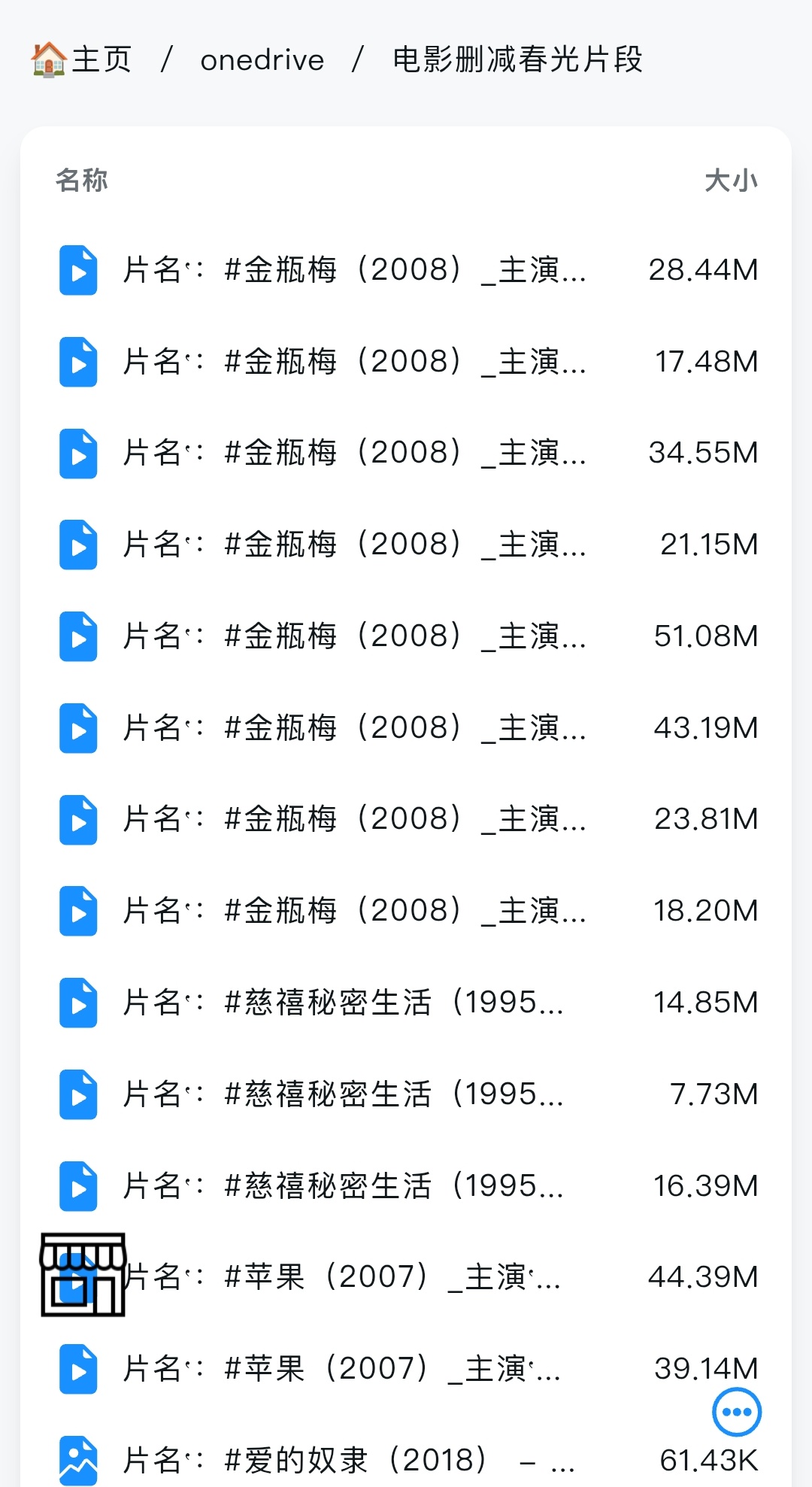Open the 43.19M 金瓶梅 clip
Screen dimensions: 812x1487
tap(353, 728)
